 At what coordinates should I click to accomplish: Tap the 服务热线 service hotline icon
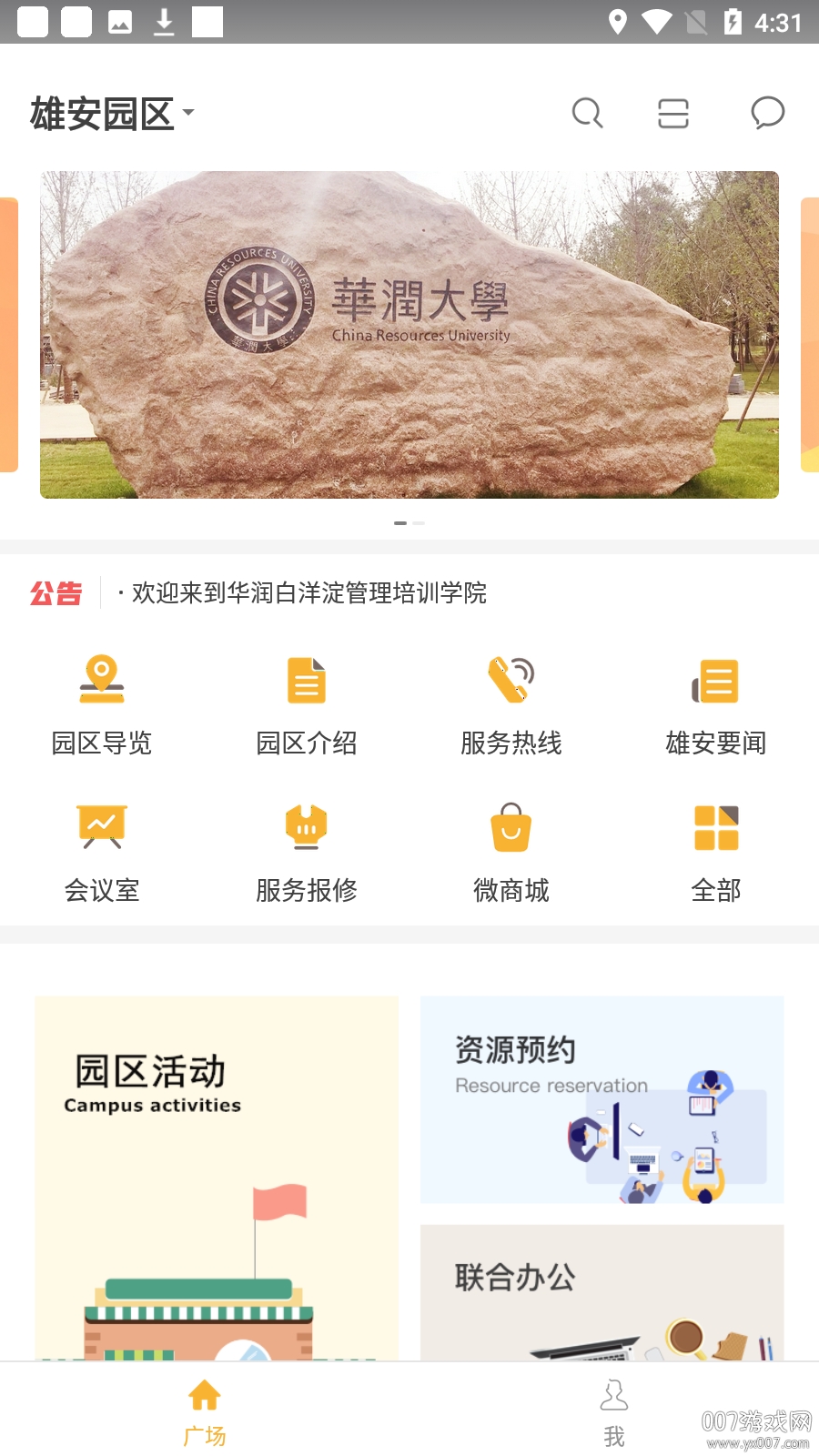pyautogui.click(x=511, y=701)
